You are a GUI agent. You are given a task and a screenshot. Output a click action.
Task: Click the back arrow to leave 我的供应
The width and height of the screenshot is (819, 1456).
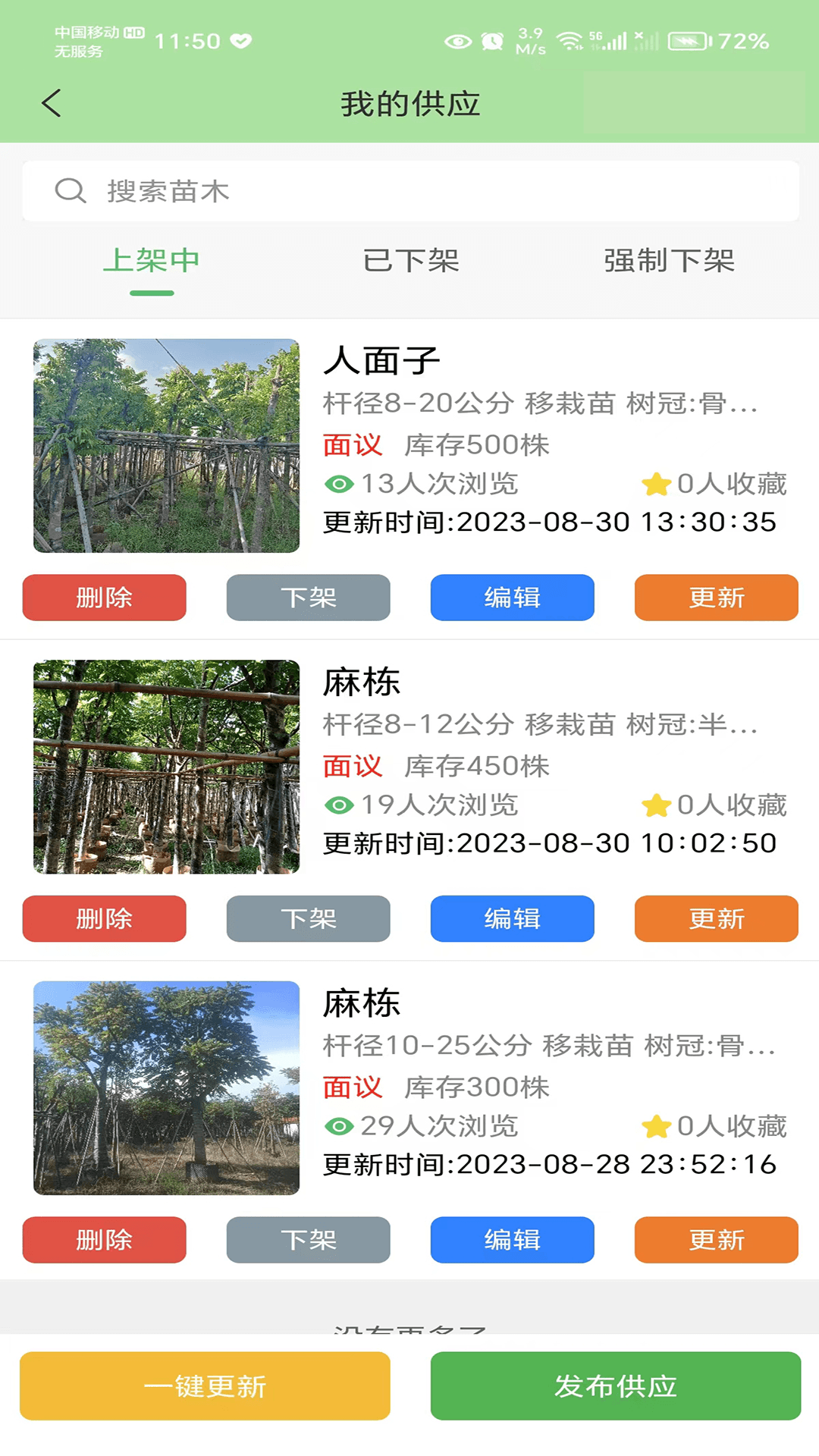click(51, 103)
